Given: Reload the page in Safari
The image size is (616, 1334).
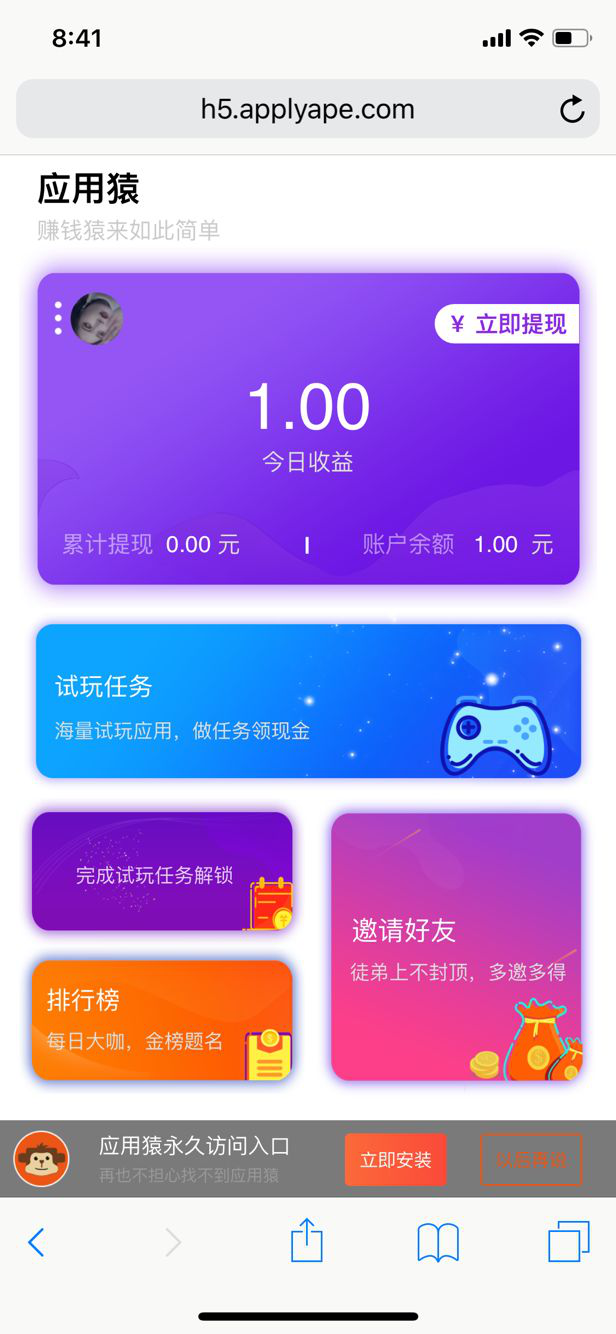Looking at the screenshot, I should pyautogui.click(x=572, y=109).
